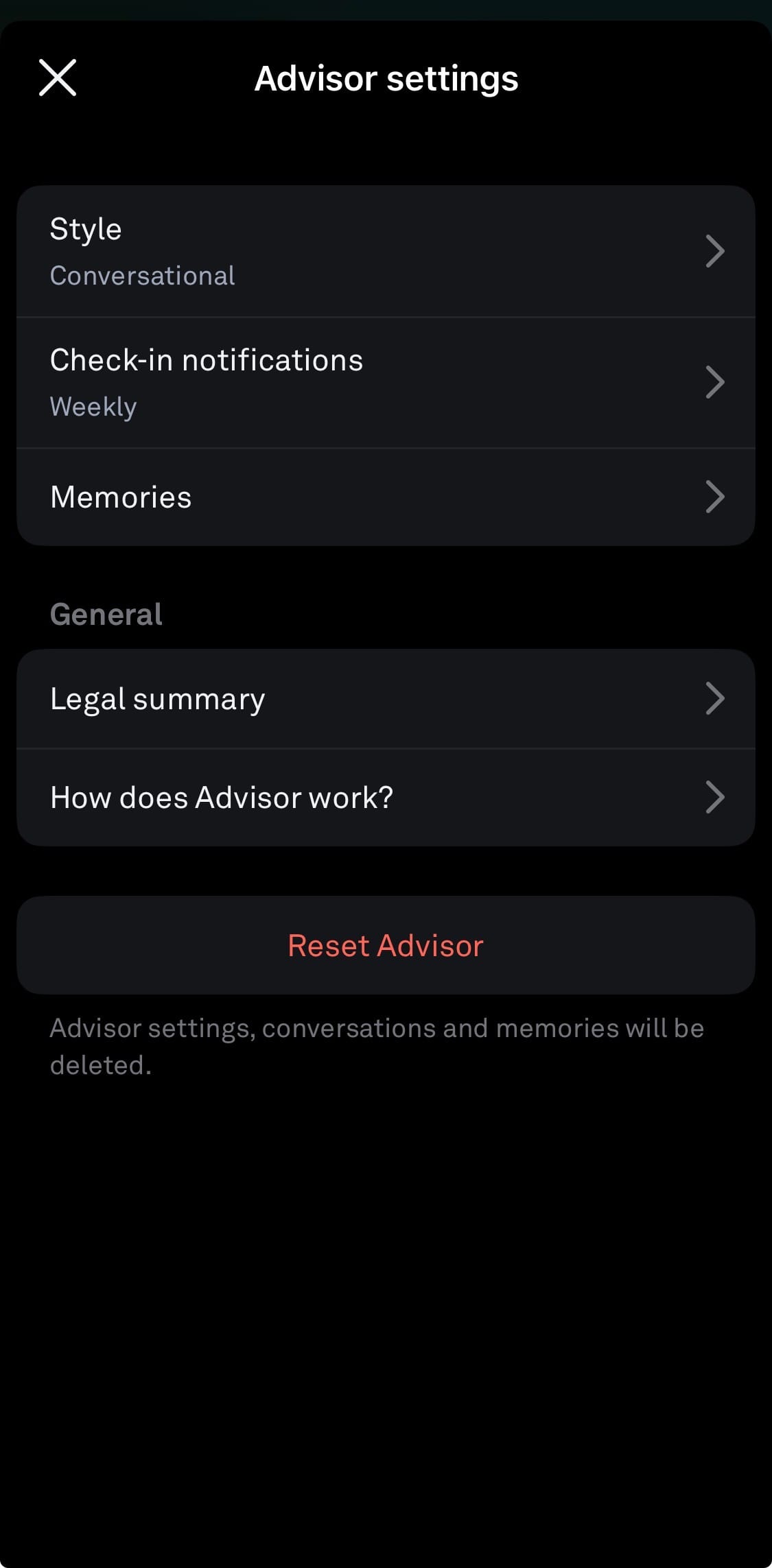Open How does Advisor work?
The image size is (772, 1568).
pos(386,797)
